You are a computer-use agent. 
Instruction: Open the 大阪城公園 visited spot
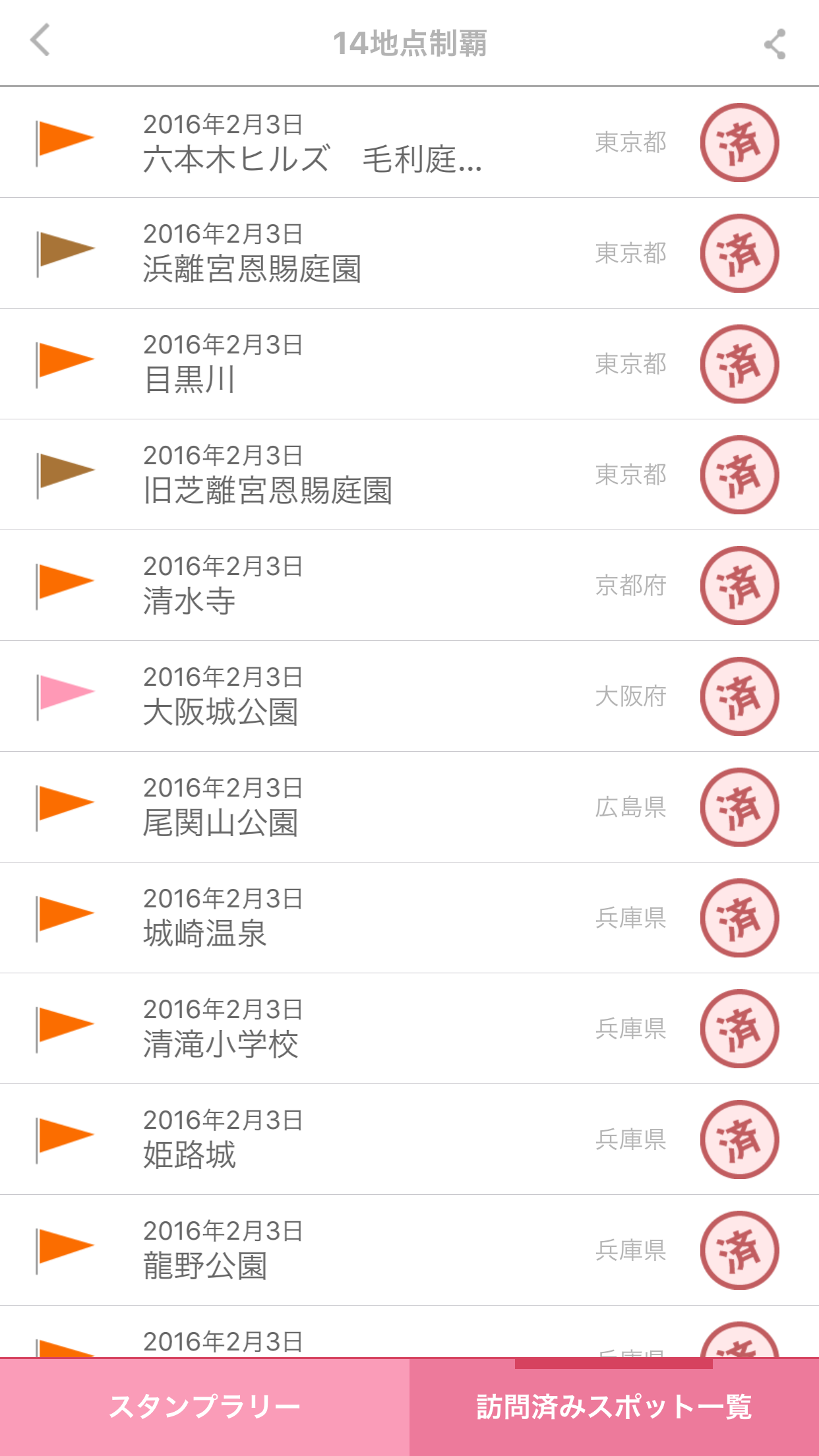pos(409,696)
